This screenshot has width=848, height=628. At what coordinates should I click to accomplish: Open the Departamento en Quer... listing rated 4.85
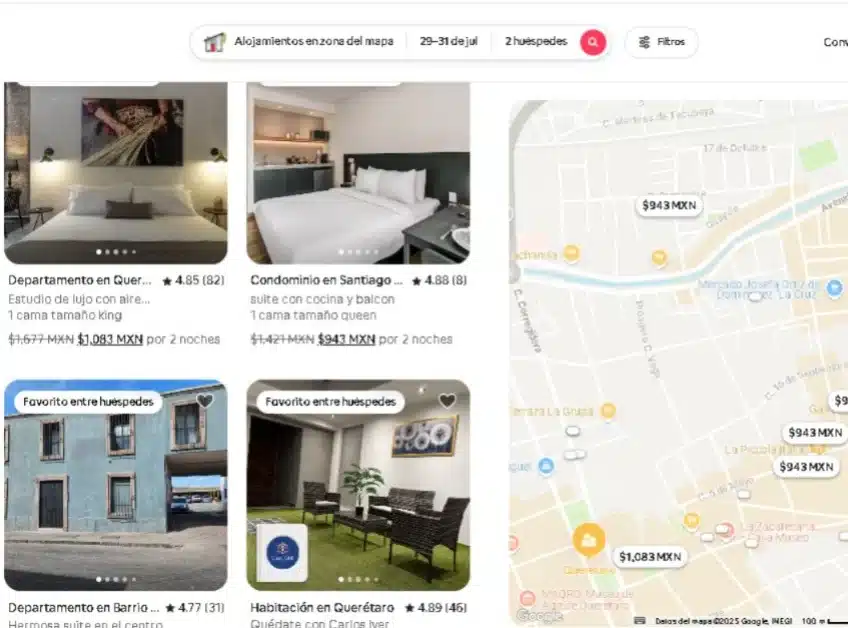pyautogui.click(x=116, y=172)
